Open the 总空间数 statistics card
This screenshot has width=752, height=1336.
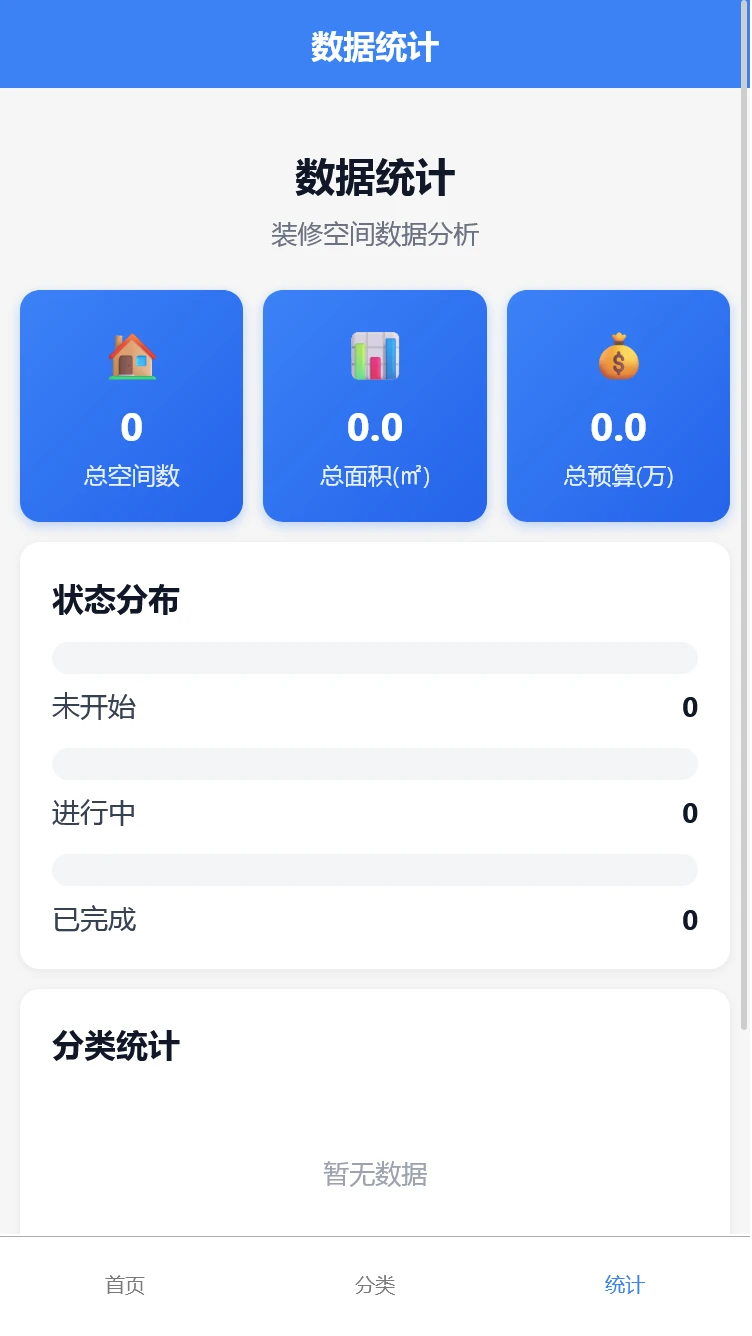pyautogui.click(x=131, y=406)
